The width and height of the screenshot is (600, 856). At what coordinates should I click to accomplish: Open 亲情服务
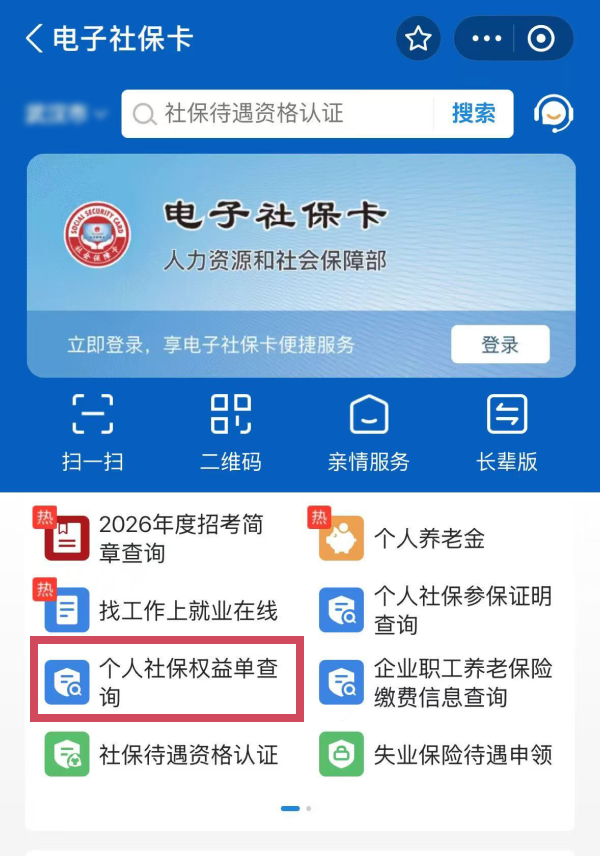(368, 432)
